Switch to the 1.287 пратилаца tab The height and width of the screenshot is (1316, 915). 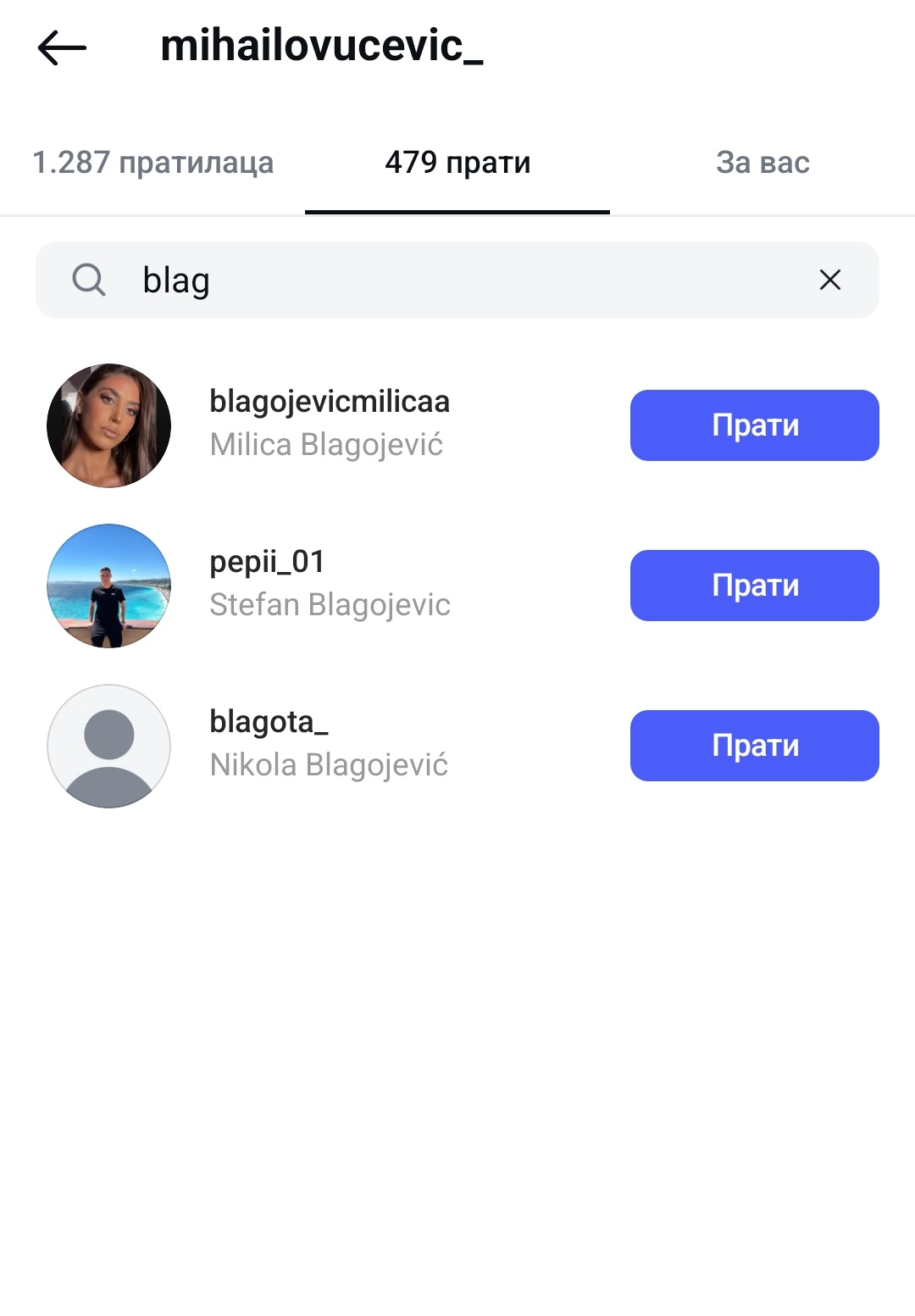pyautogui.click(x=152, y=162)
